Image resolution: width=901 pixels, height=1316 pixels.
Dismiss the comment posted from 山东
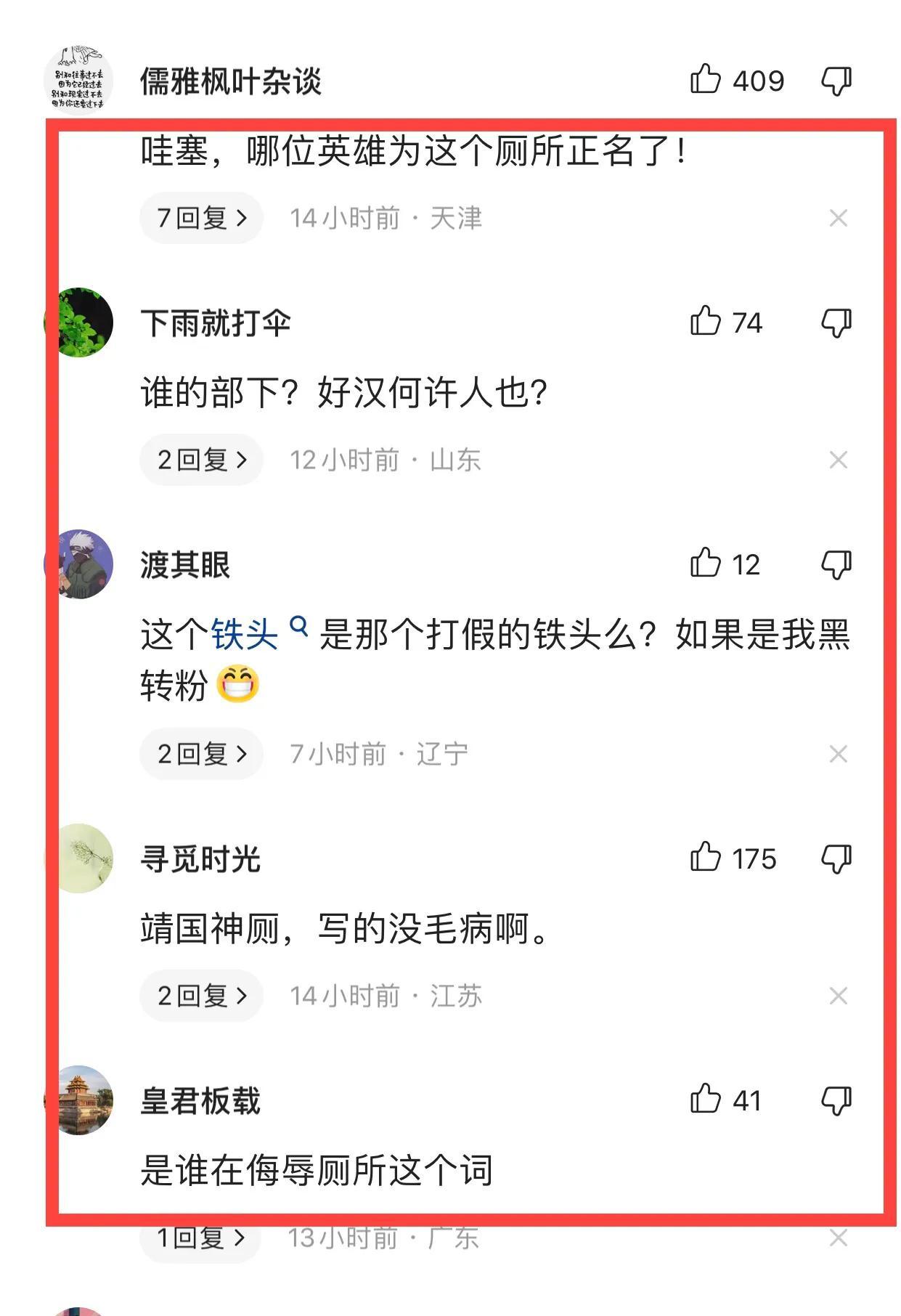[x=838, y=460]
